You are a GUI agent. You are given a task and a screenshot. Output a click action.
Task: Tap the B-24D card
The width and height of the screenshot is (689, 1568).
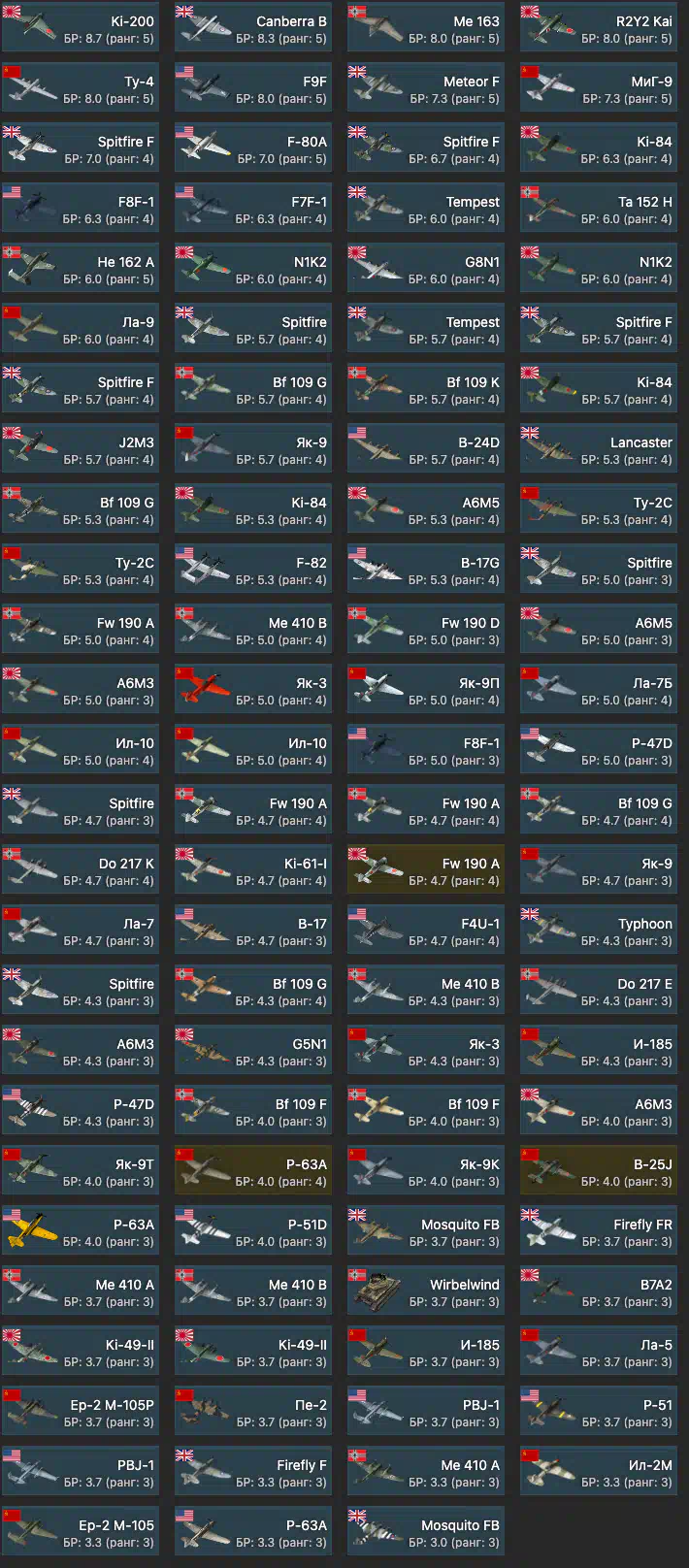(426, 449)
